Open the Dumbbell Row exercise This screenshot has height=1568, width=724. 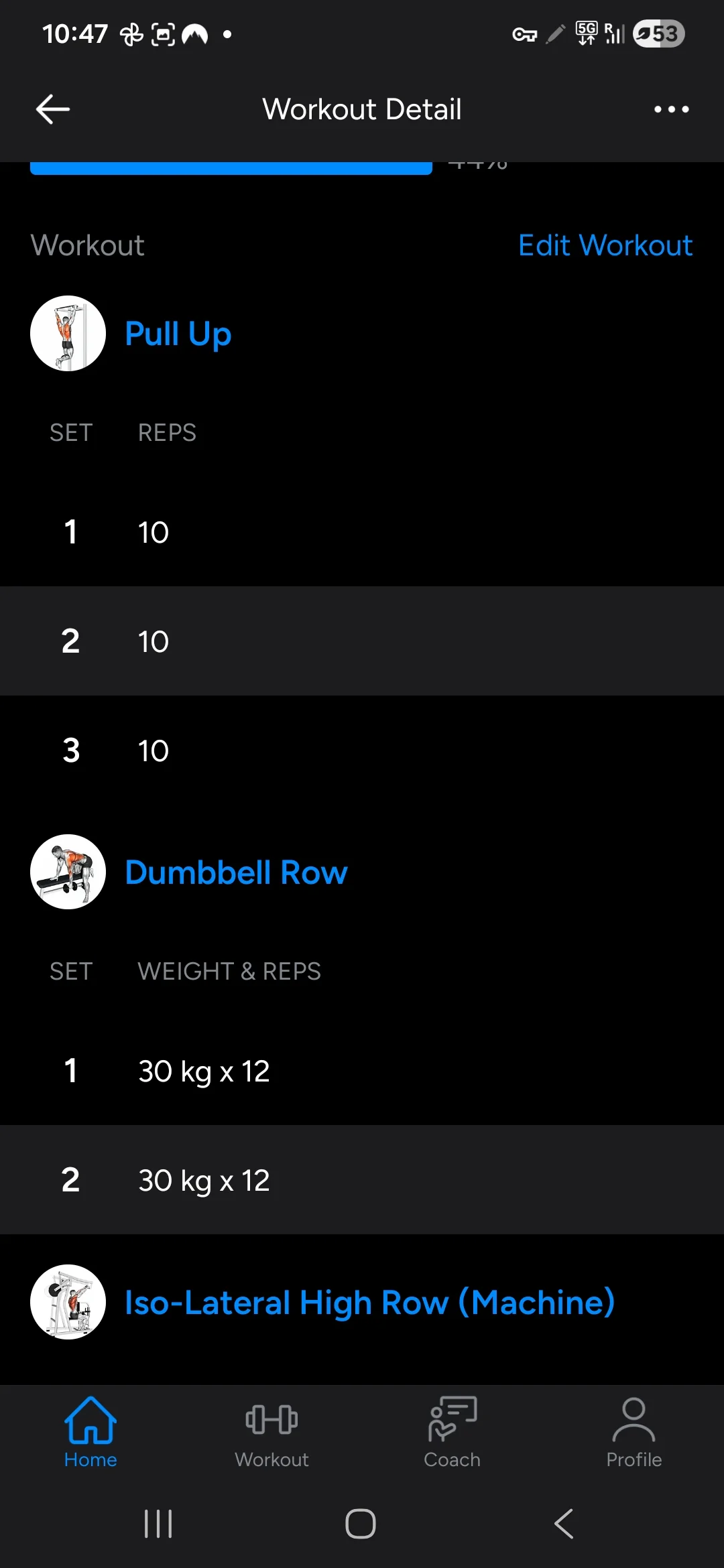point(236,872)
